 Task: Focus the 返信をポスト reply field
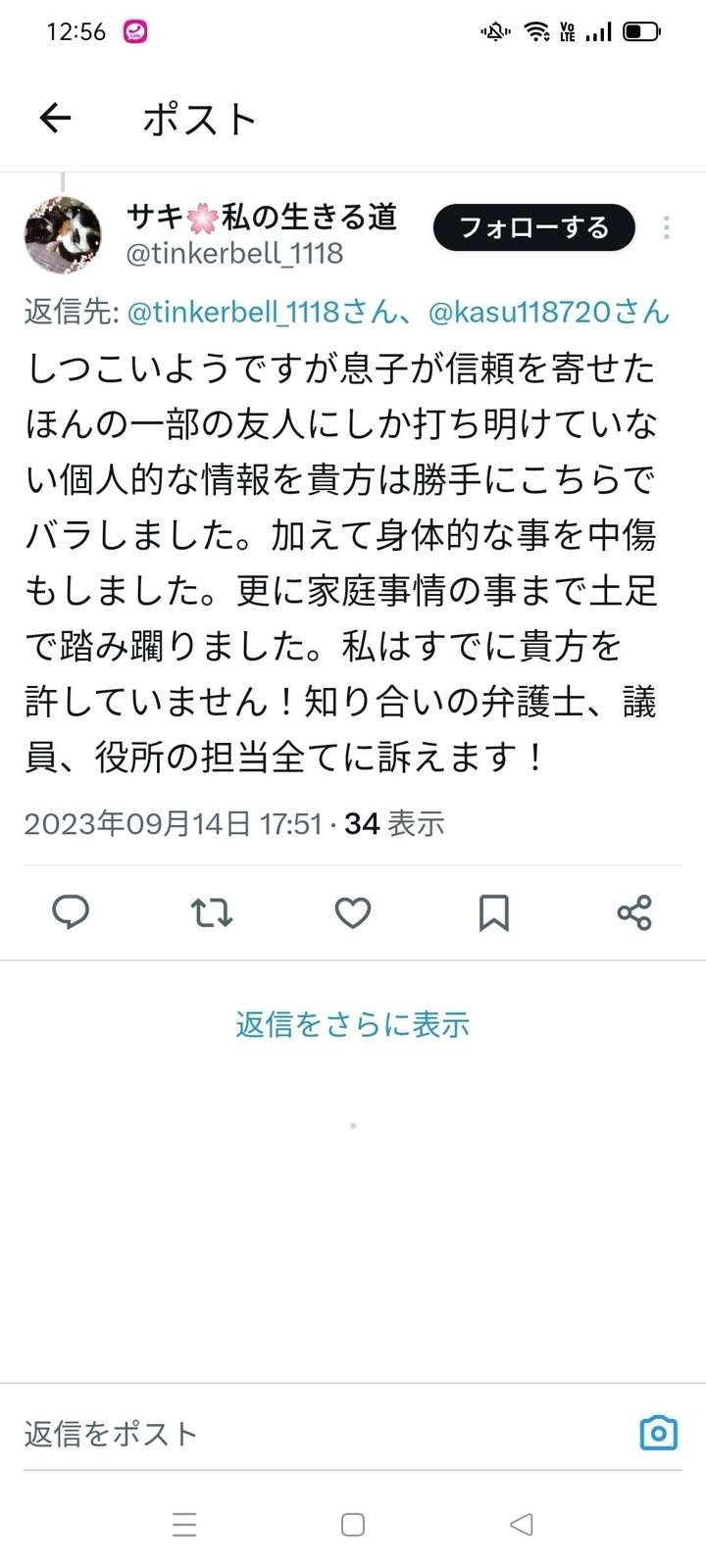294,1434
